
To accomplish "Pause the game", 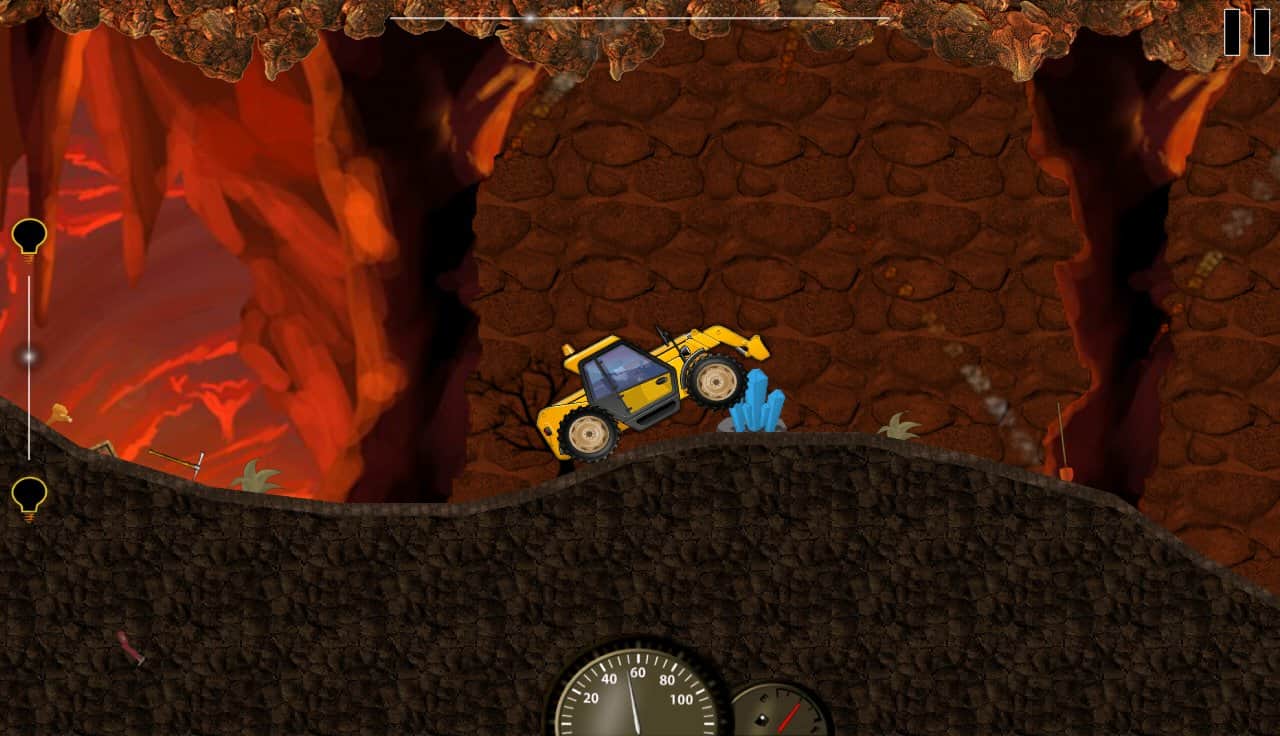I will coord(1246,31).
